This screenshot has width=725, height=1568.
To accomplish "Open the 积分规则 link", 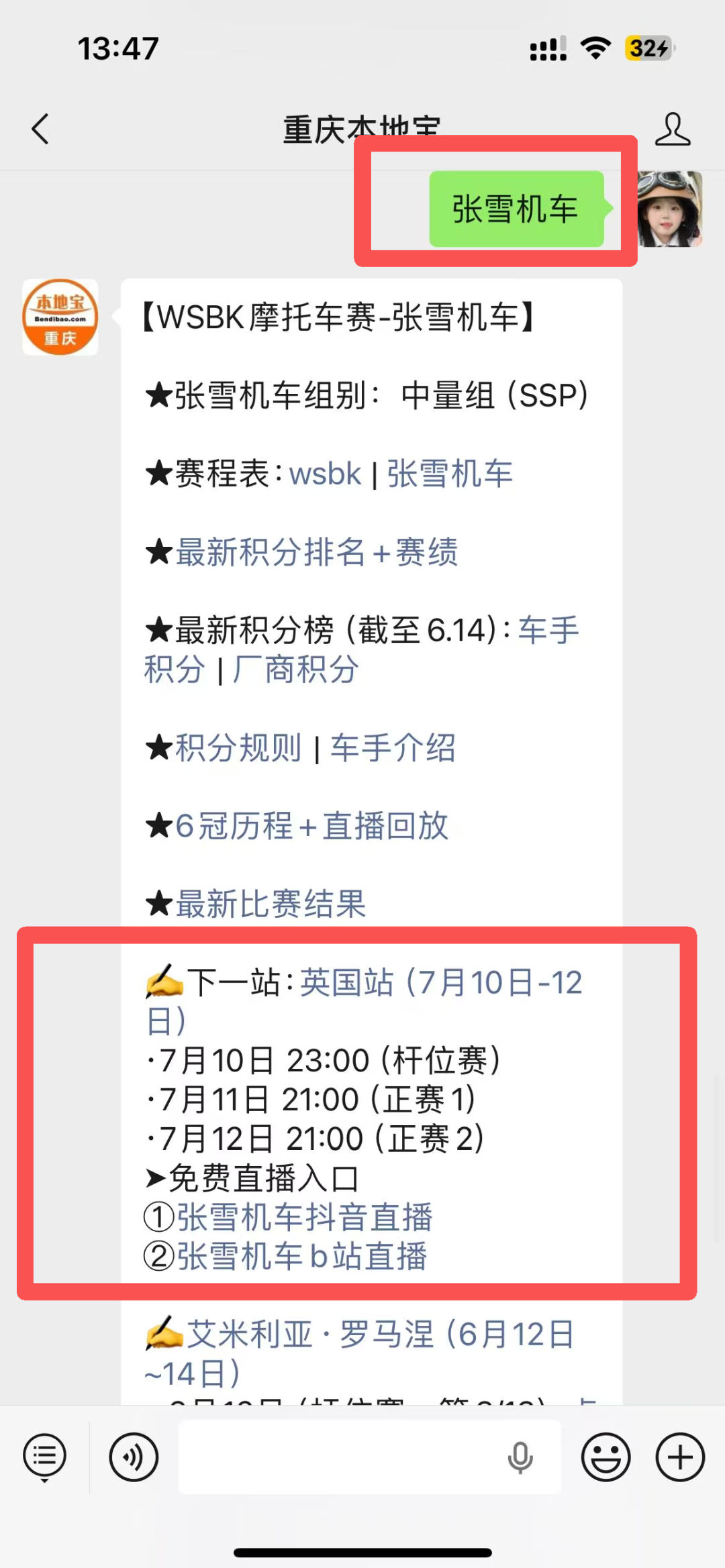I will click(238, 748).
